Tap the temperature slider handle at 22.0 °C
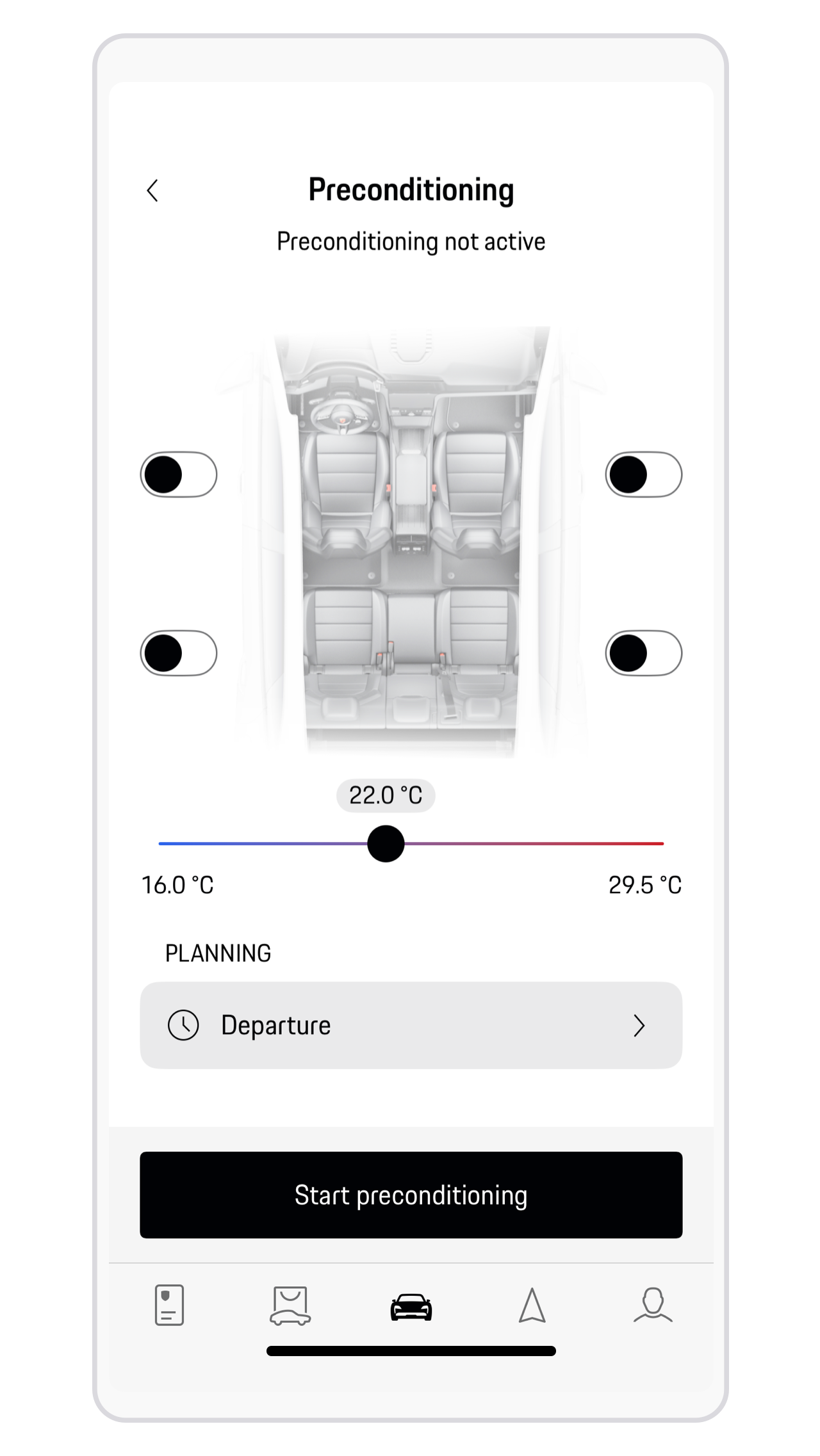This screenshot has height=1456, width=820. (386, 844)
